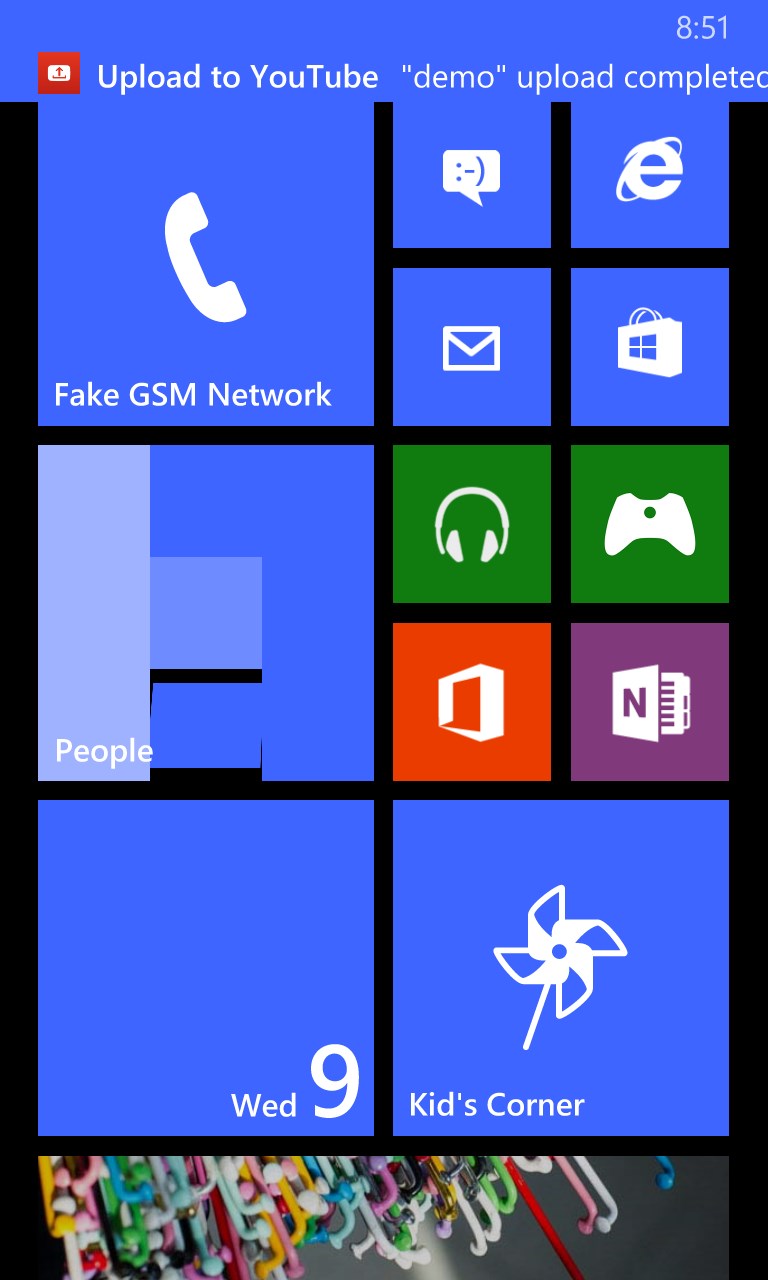Open Xbox Games

[x=649, y=524]
